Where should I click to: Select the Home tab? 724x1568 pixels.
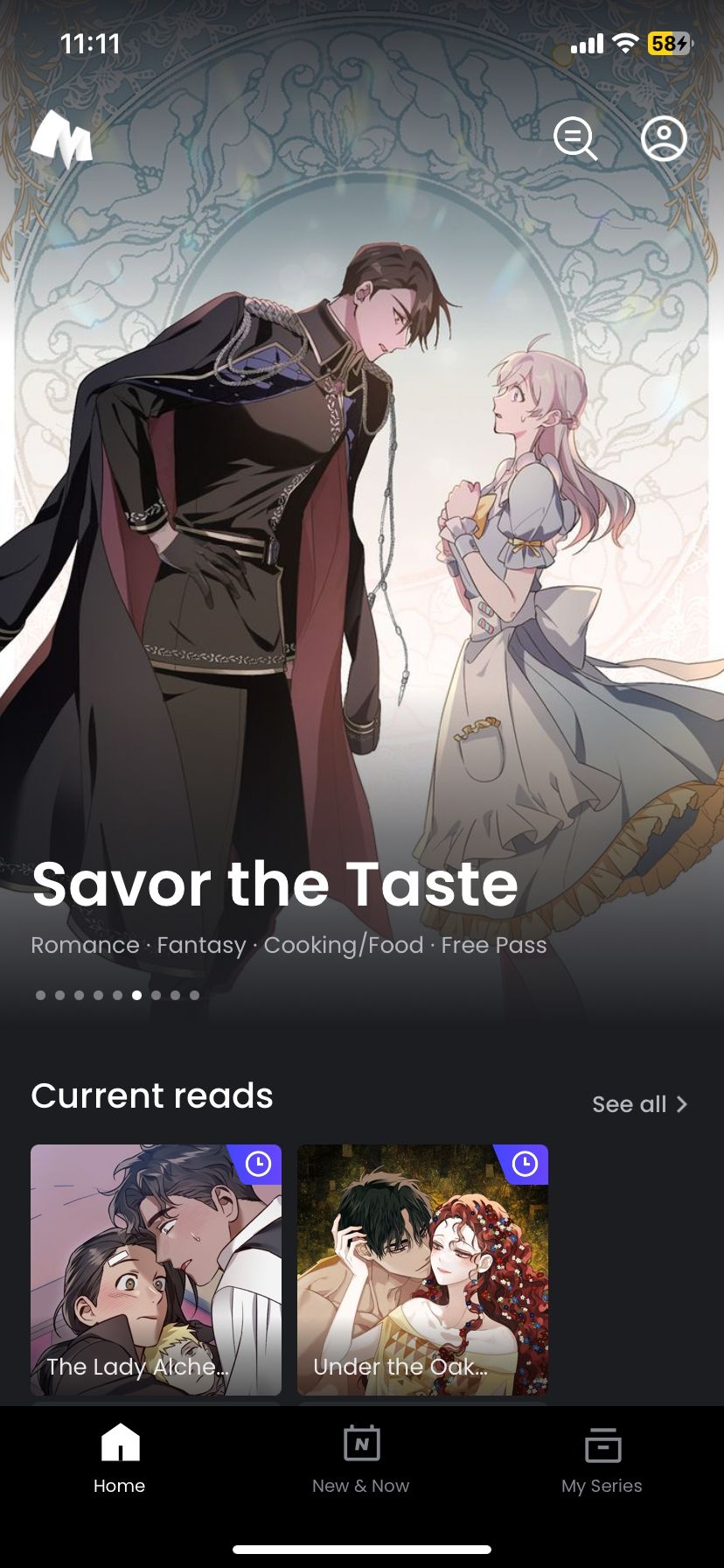[120, 1459]
